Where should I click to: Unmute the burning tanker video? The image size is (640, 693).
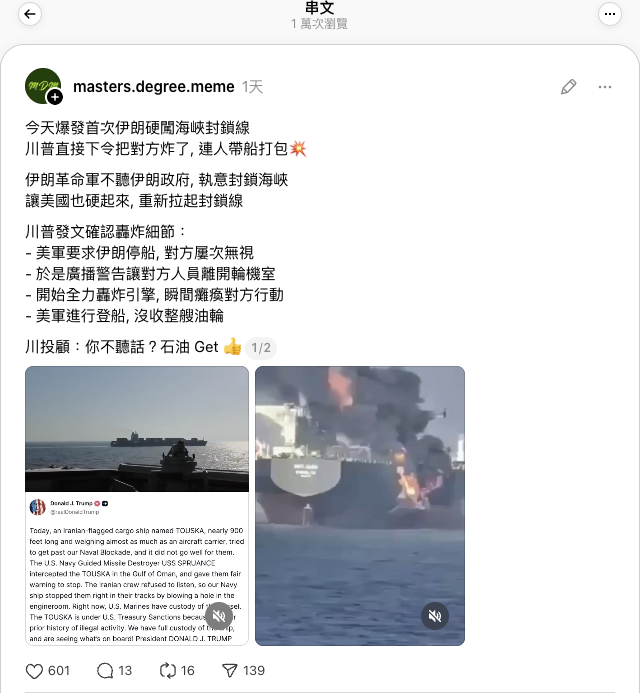coord(434,616)
